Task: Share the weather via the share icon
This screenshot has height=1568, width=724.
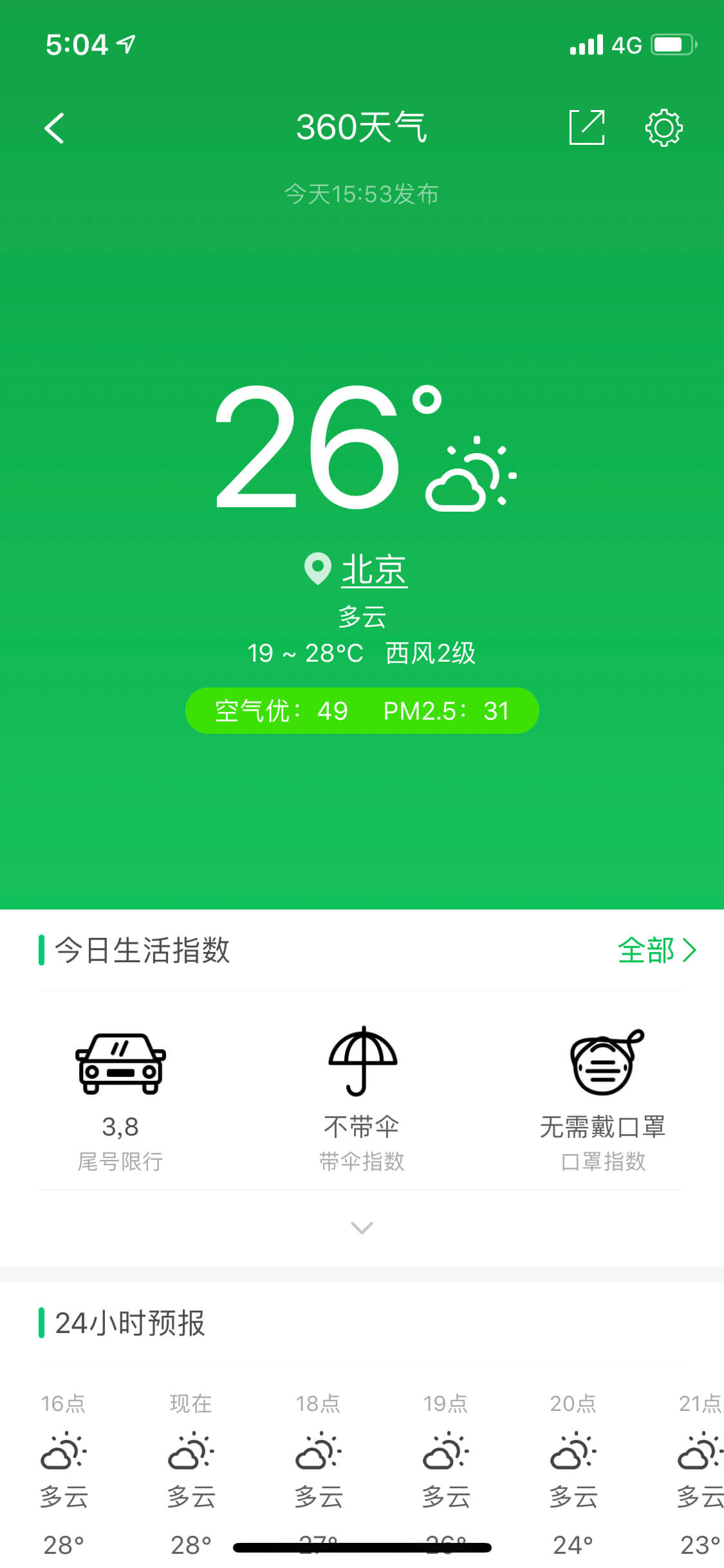Action: (x=587, y=127)
